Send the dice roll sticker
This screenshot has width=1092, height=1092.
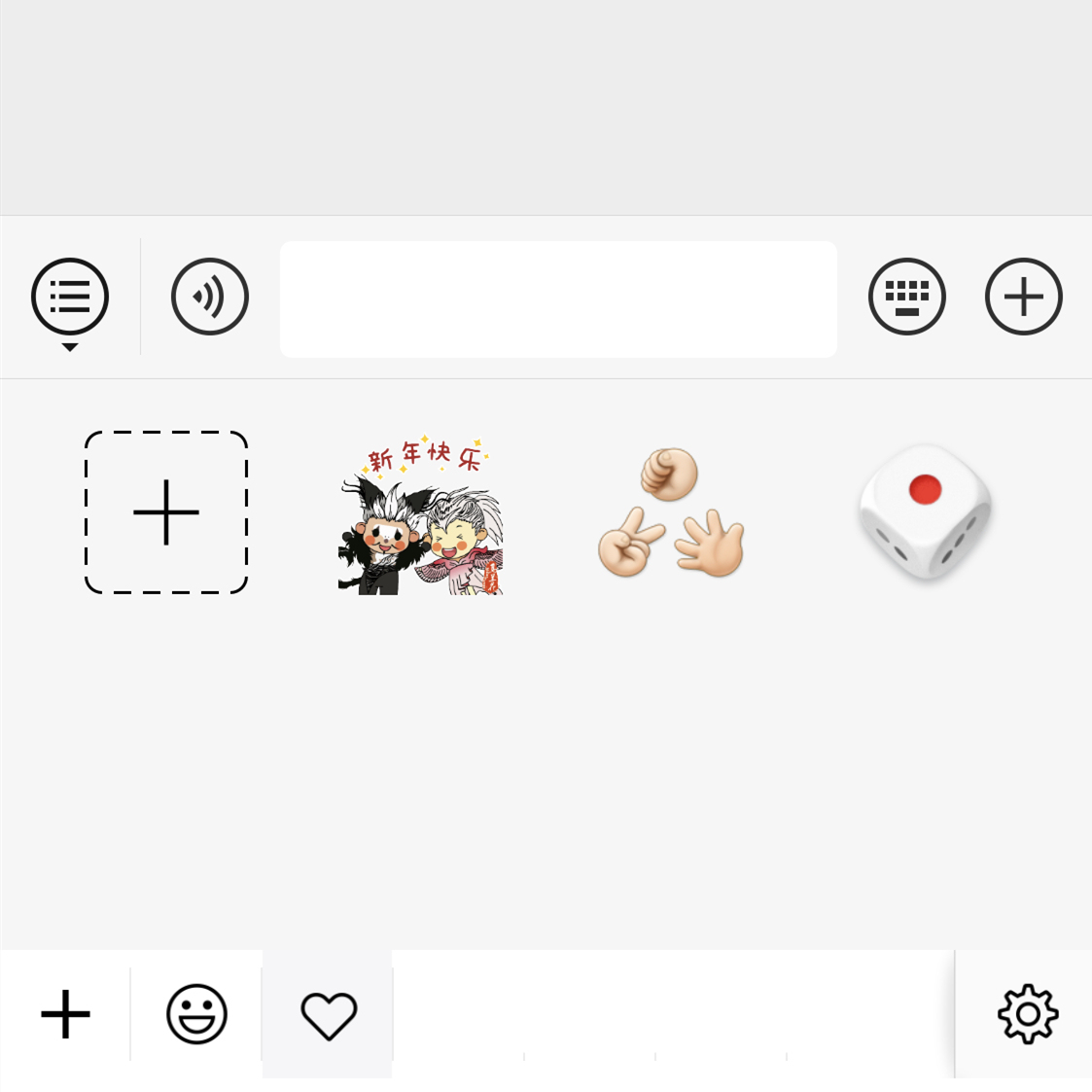(924, 512)
